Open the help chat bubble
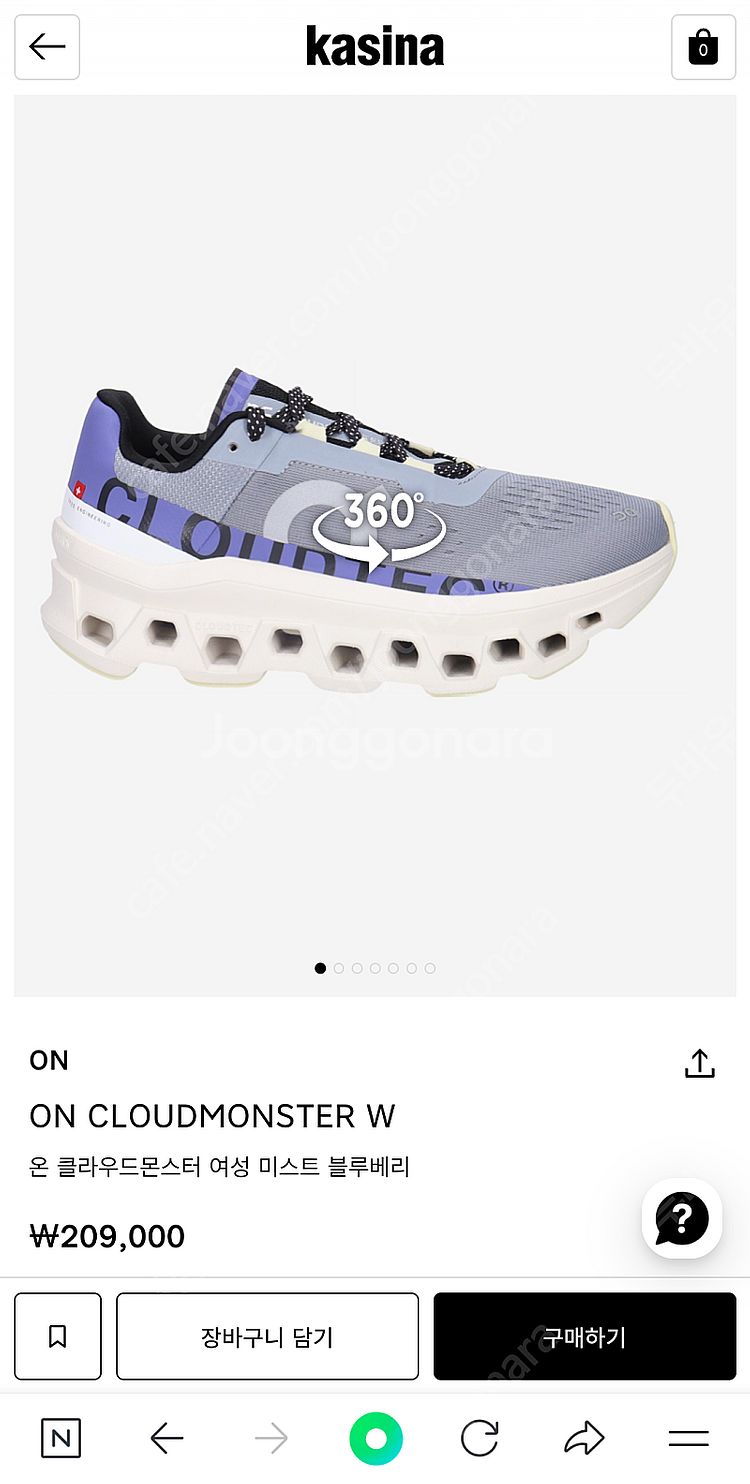Image resolution: width=750 pixels, height=1484 pixels. coord(682,1218)
